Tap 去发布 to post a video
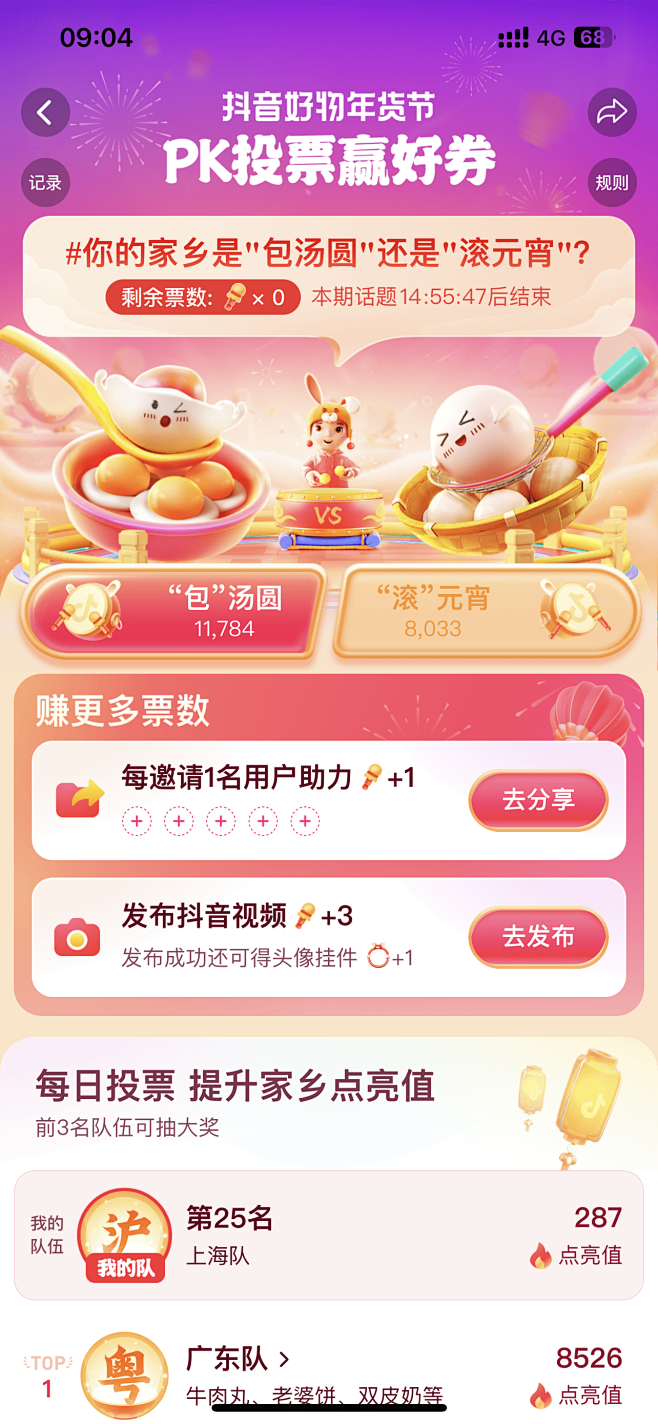The image size is (658, 1424). 538,937
